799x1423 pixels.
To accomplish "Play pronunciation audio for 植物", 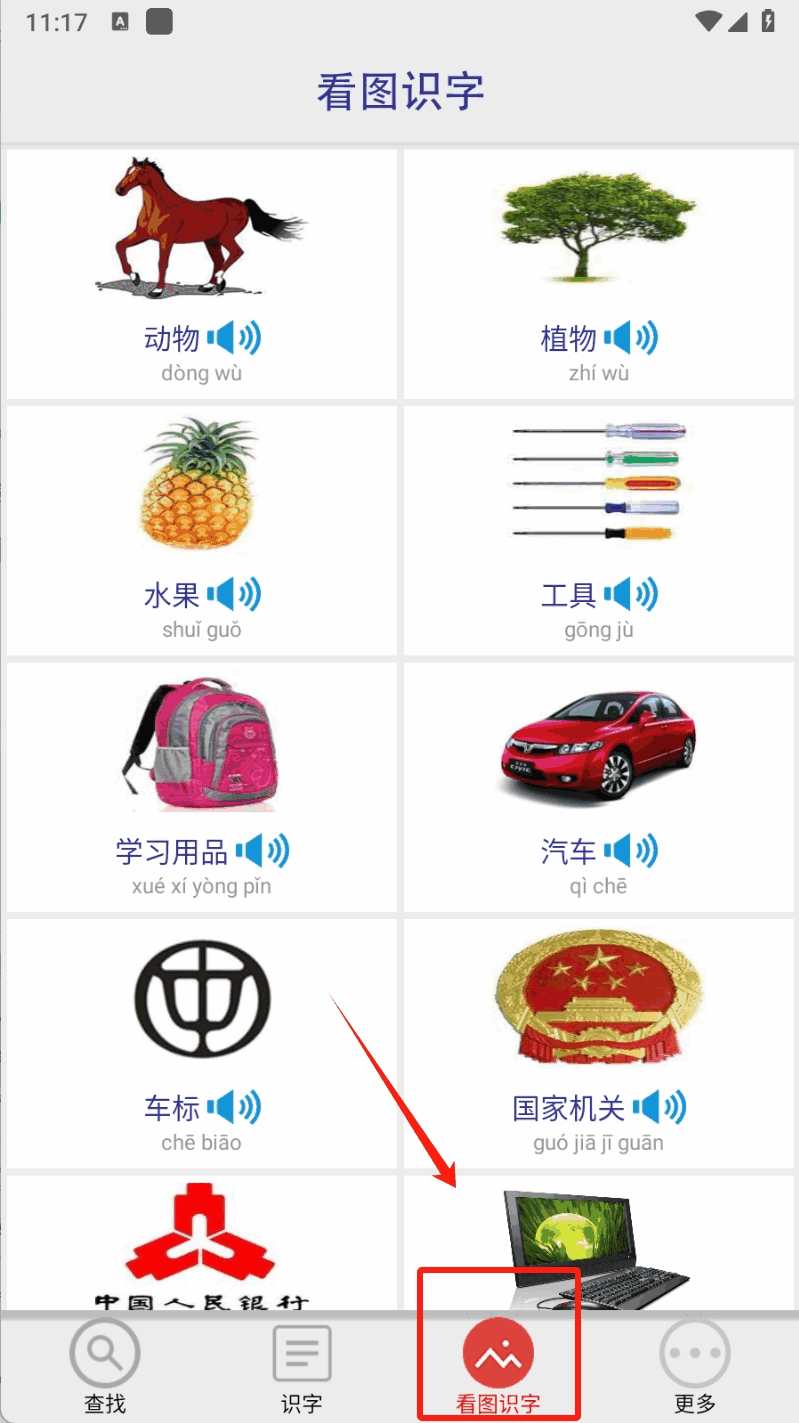I will (631, 339).
